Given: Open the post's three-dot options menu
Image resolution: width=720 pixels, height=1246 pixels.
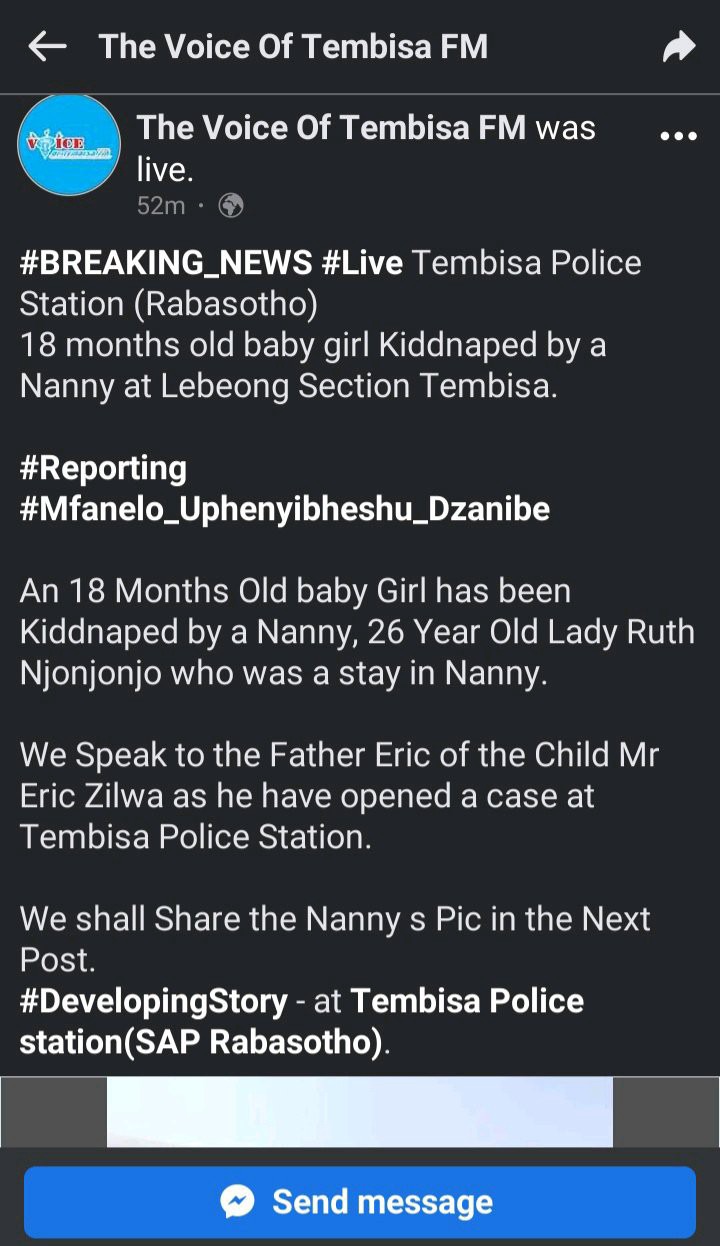Looking at the screenshot, I should [679, 137].
